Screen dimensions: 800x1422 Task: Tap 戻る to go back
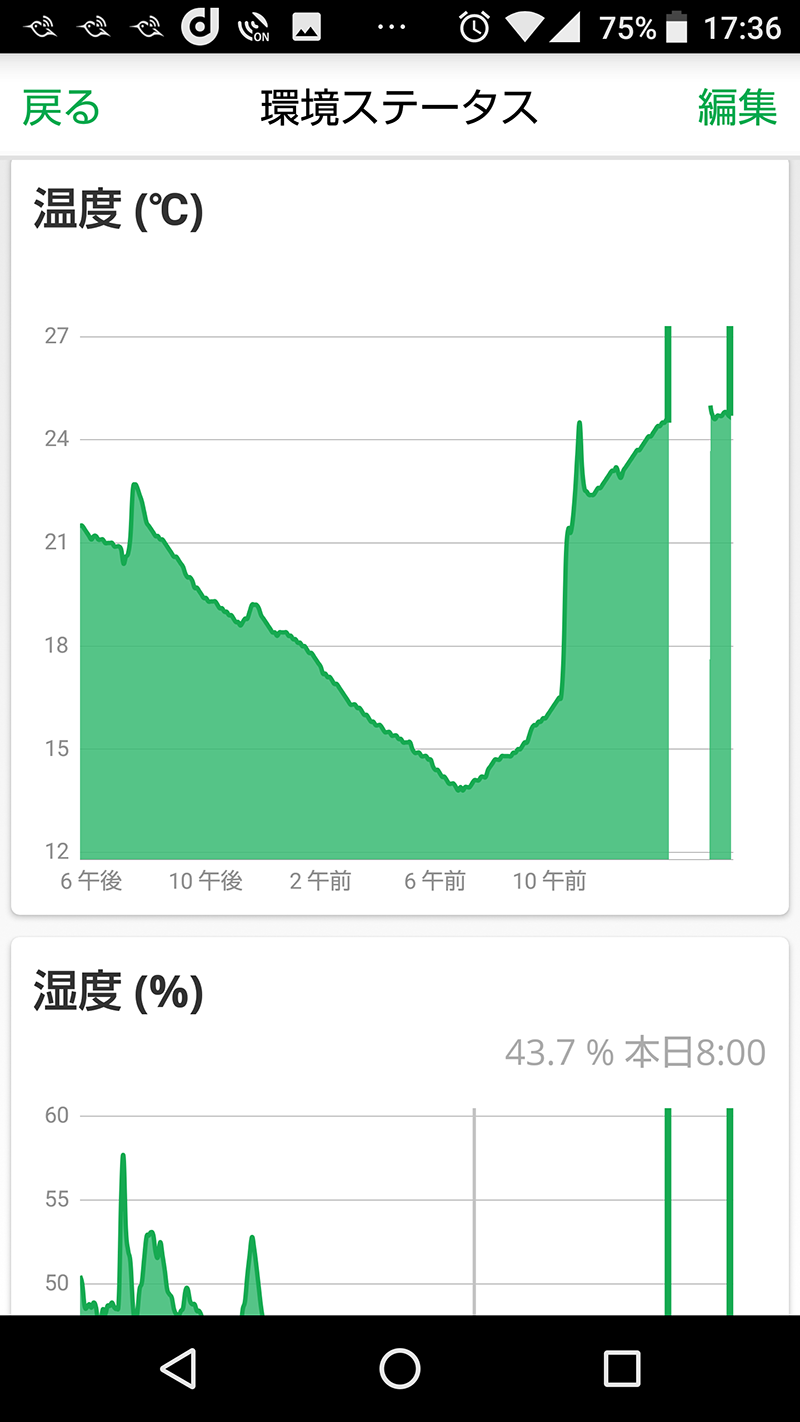pos(61,108)
